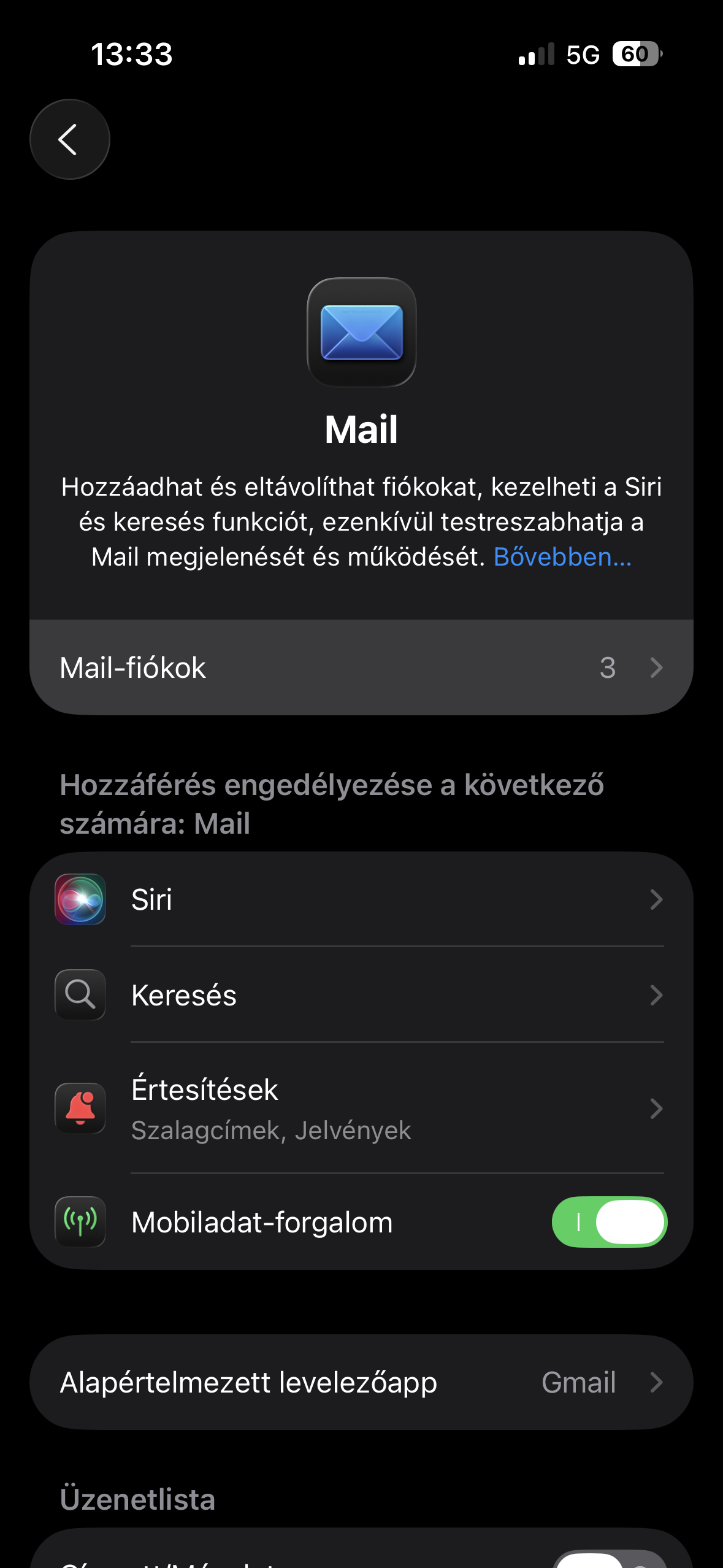Open the Bővebben… link
723x1568 pixels.
click(562, 557)
